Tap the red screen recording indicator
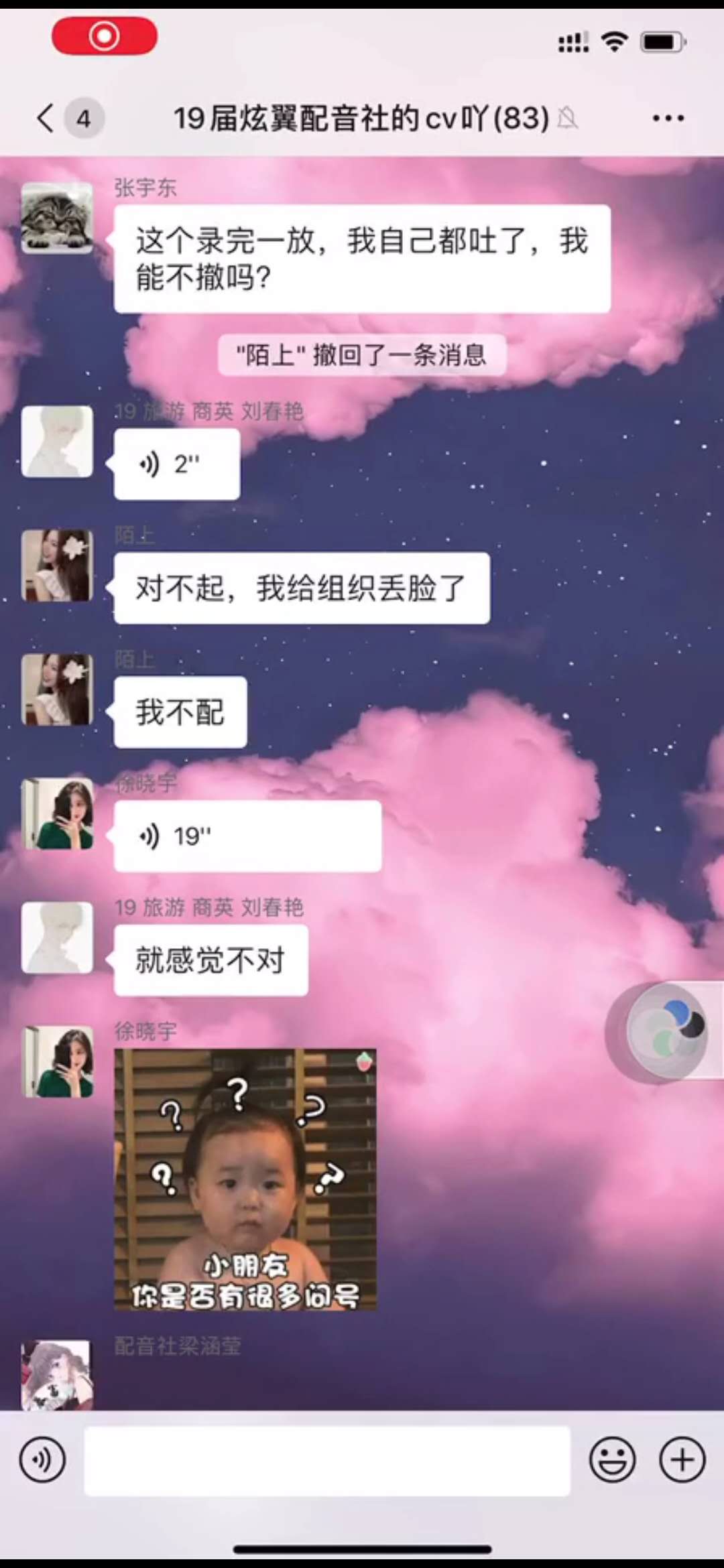The image size is (724, 1568). 105,36
